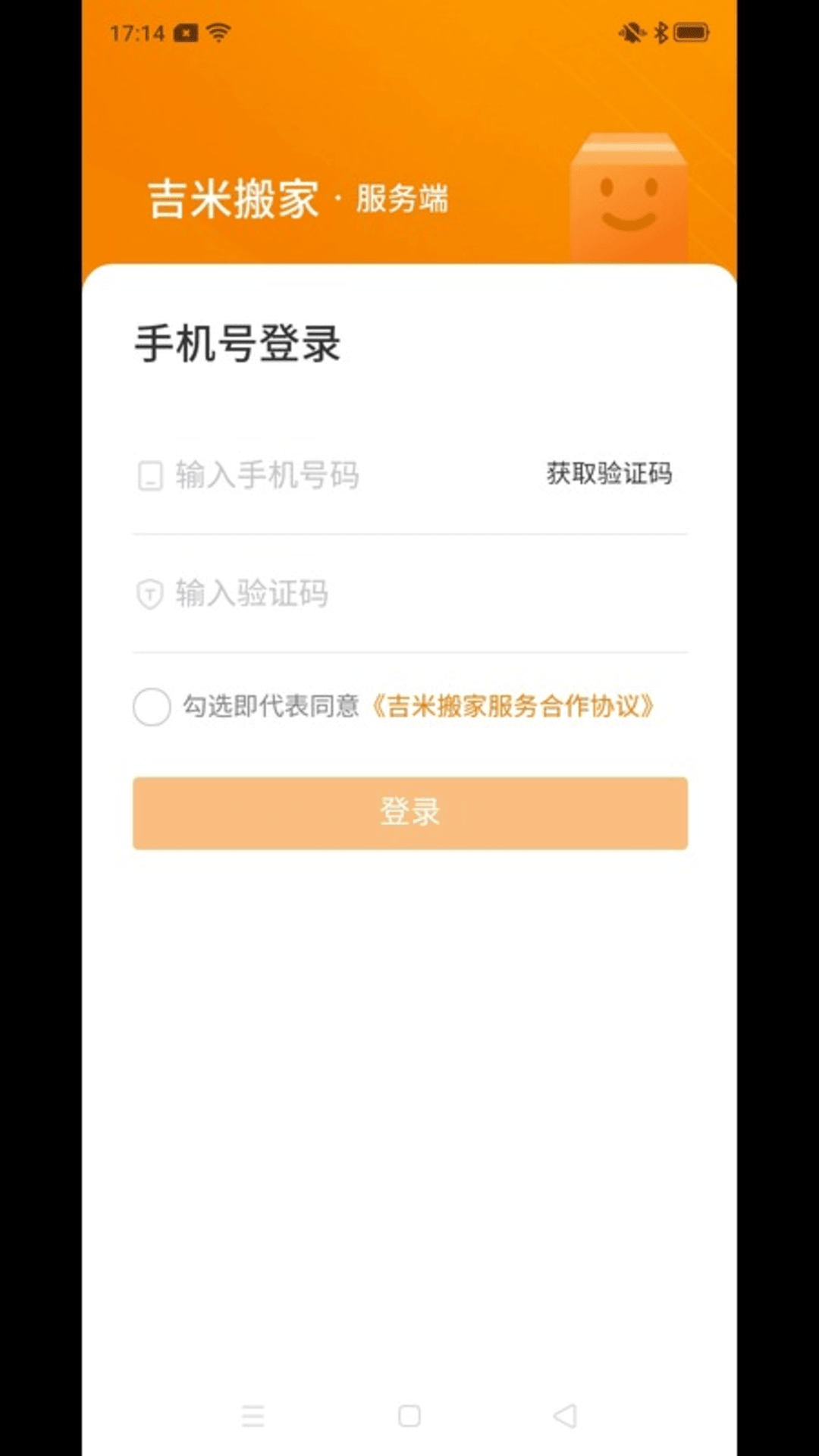Click the phone icon beside the mobile number field

tap(152, 475)
